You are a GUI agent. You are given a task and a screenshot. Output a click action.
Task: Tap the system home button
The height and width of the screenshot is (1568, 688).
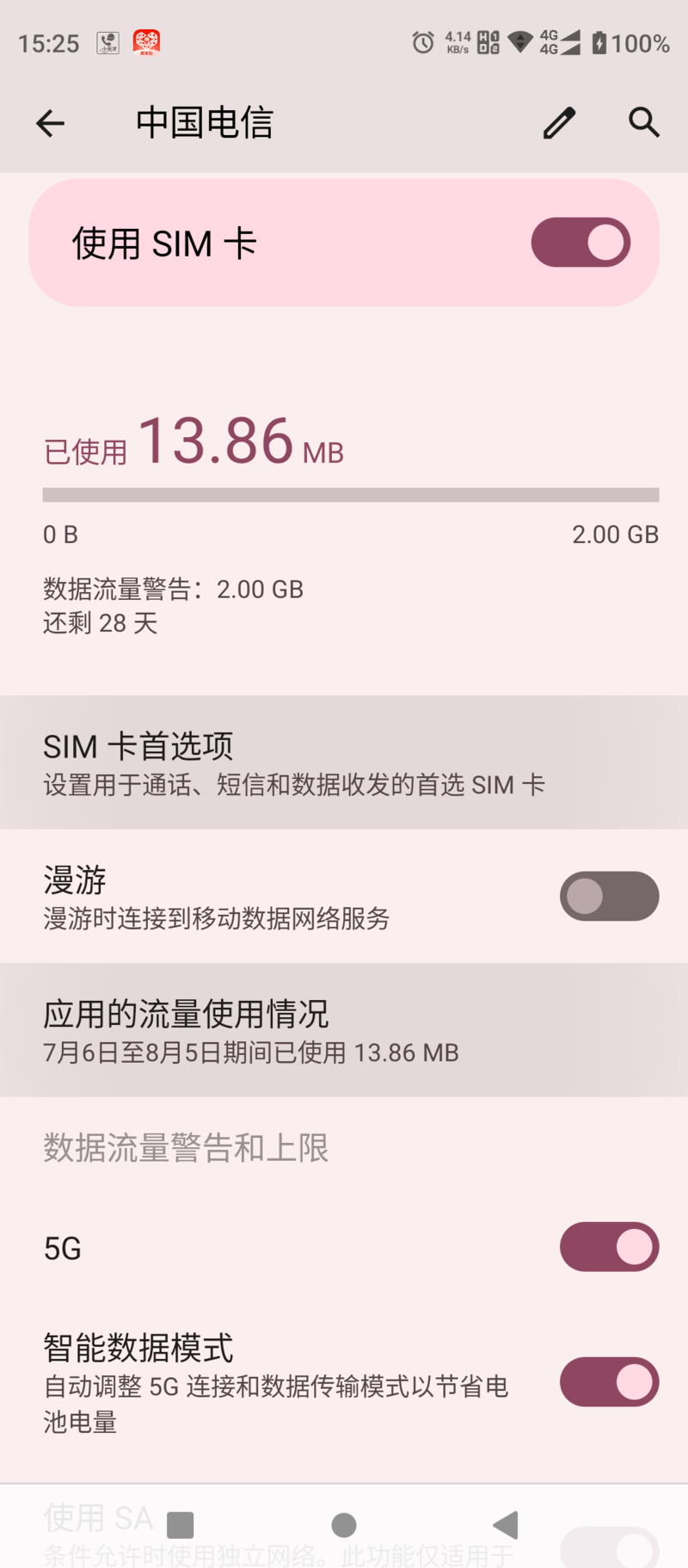click(x=344, y=1525)
